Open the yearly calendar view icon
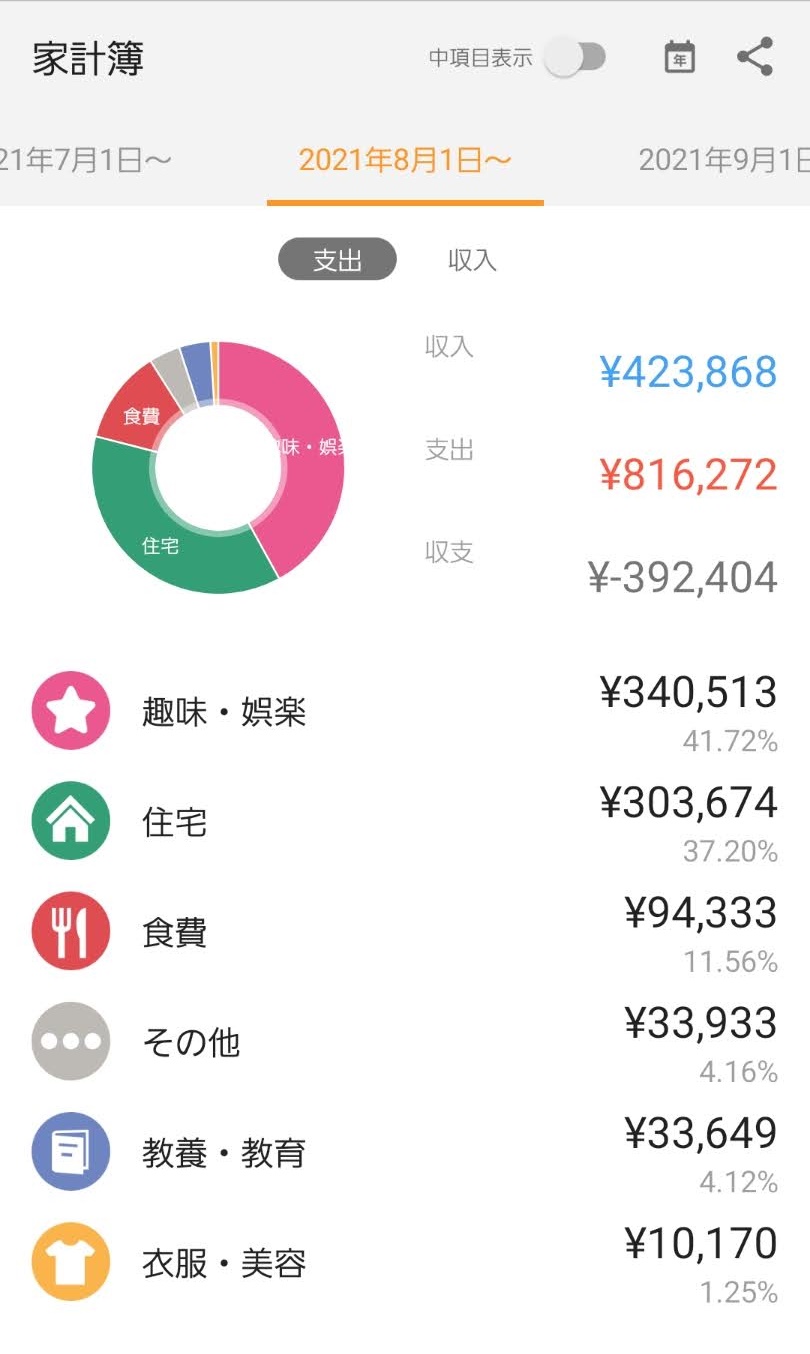 680,57
